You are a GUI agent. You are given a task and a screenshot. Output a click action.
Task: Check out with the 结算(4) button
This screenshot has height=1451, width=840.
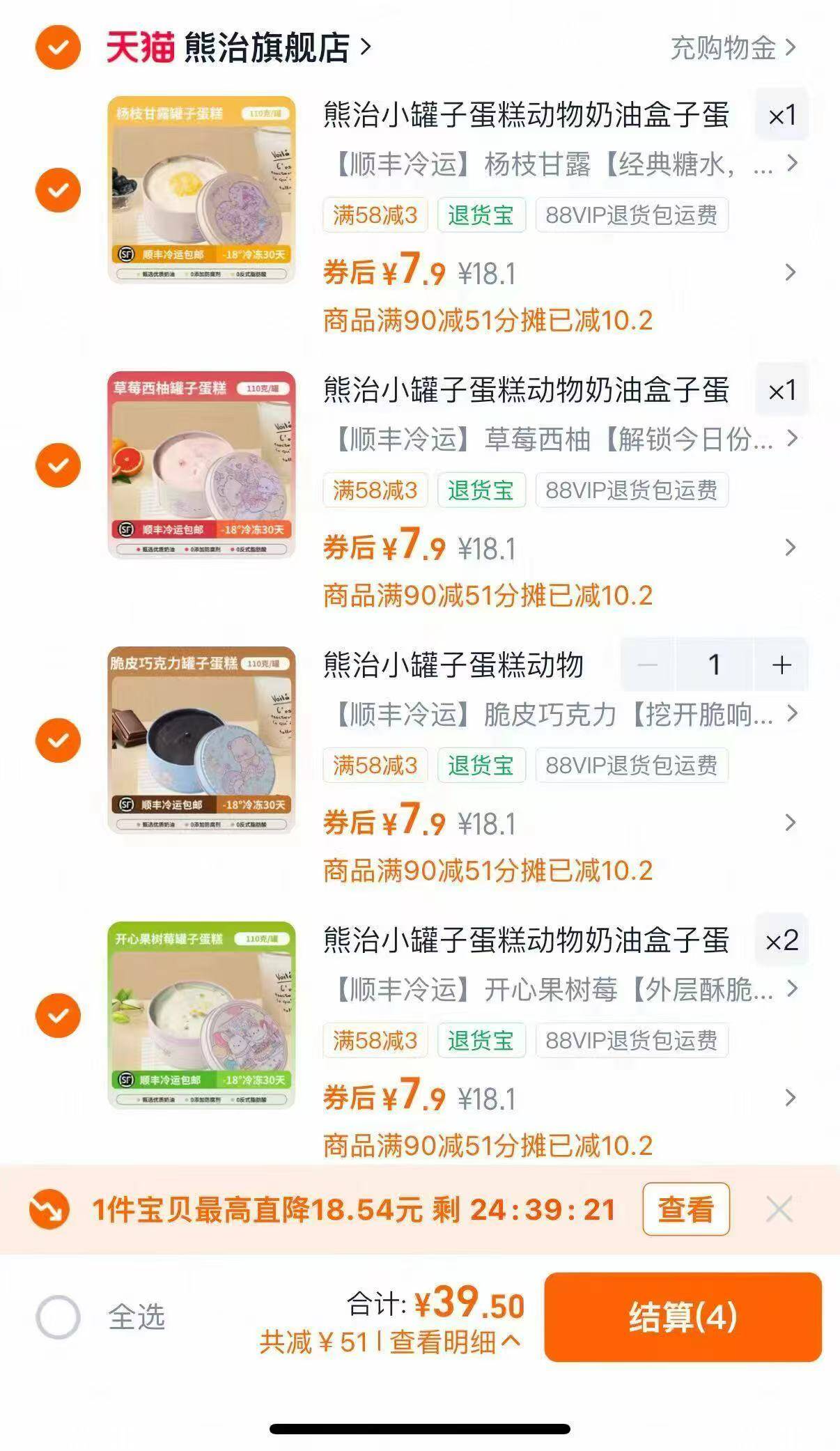point(683,1317)
